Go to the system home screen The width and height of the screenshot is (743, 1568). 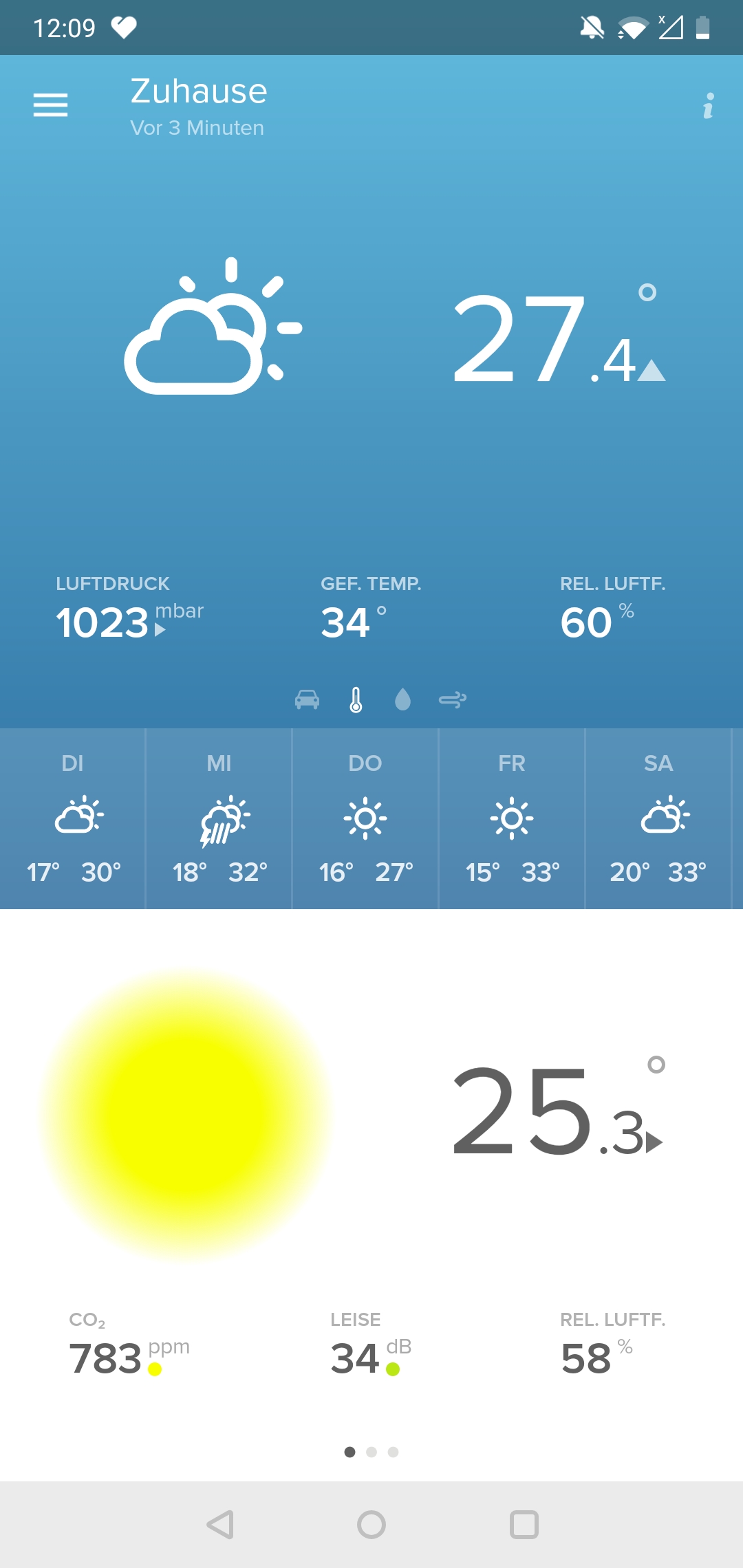[x=371, y=1525]
